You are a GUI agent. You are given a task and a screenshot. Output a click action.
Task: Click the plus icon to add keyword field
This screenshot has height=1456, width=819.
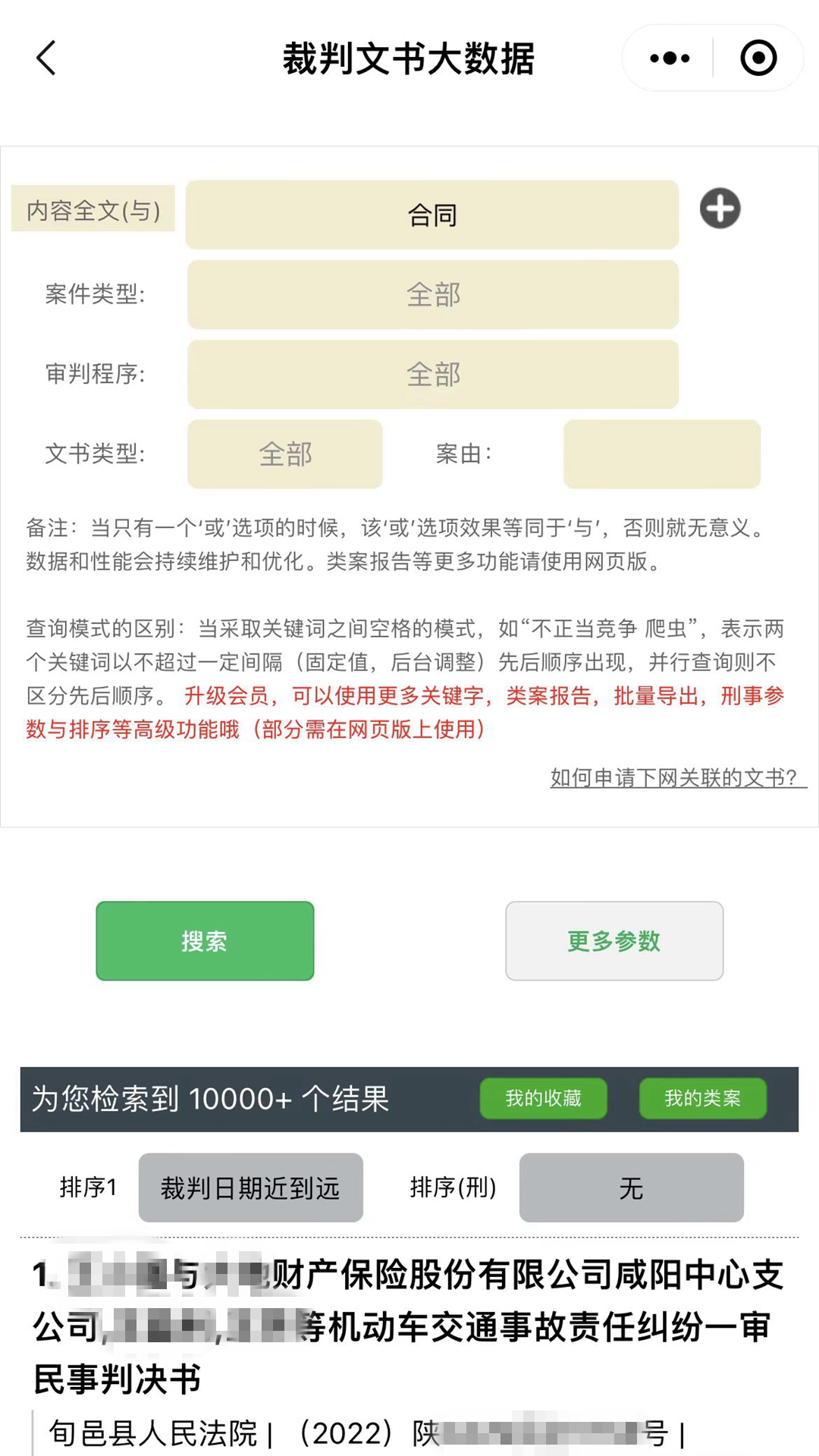pyautogui.click(x=720, y=209)
